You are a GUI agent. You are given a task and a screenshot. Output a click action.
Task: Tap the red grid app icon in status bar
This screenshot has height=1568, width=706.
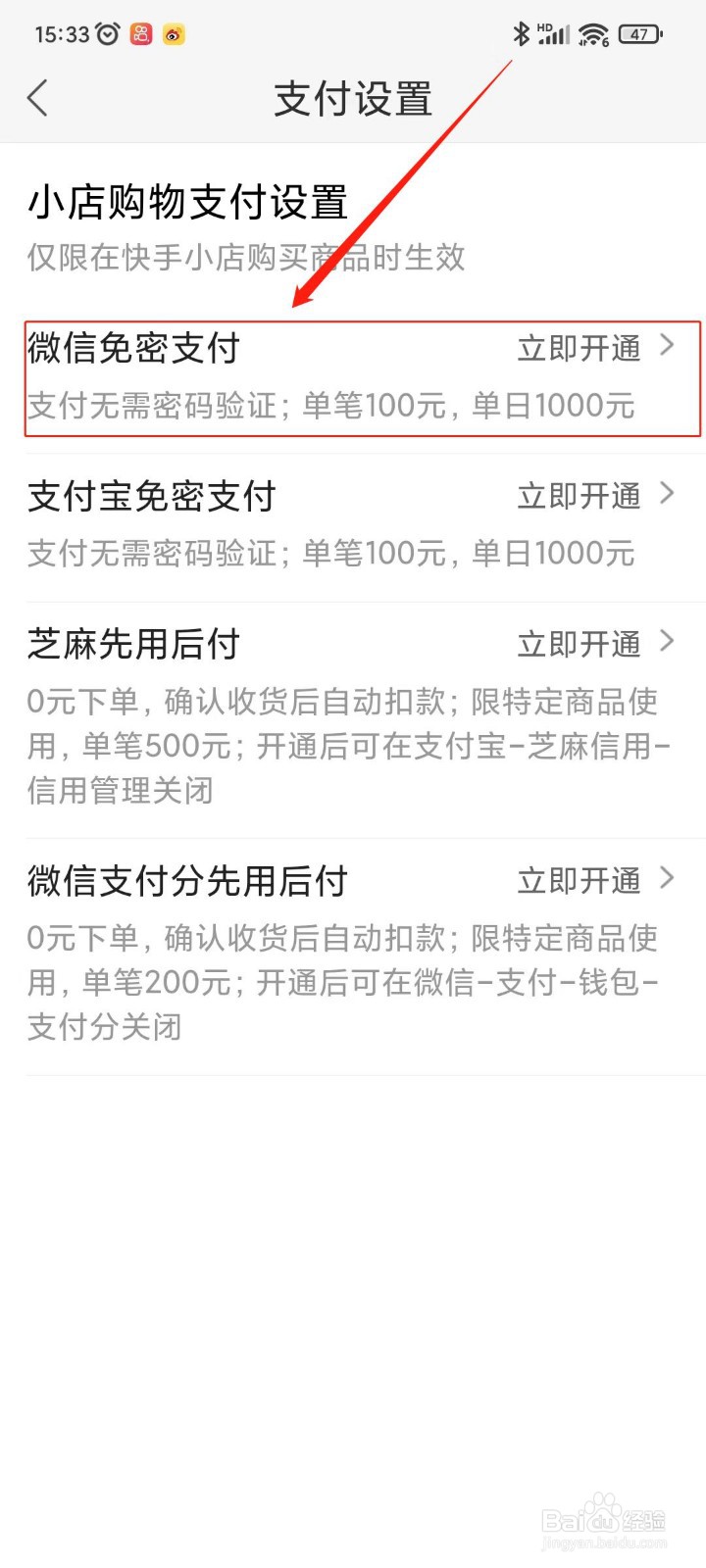139,32
